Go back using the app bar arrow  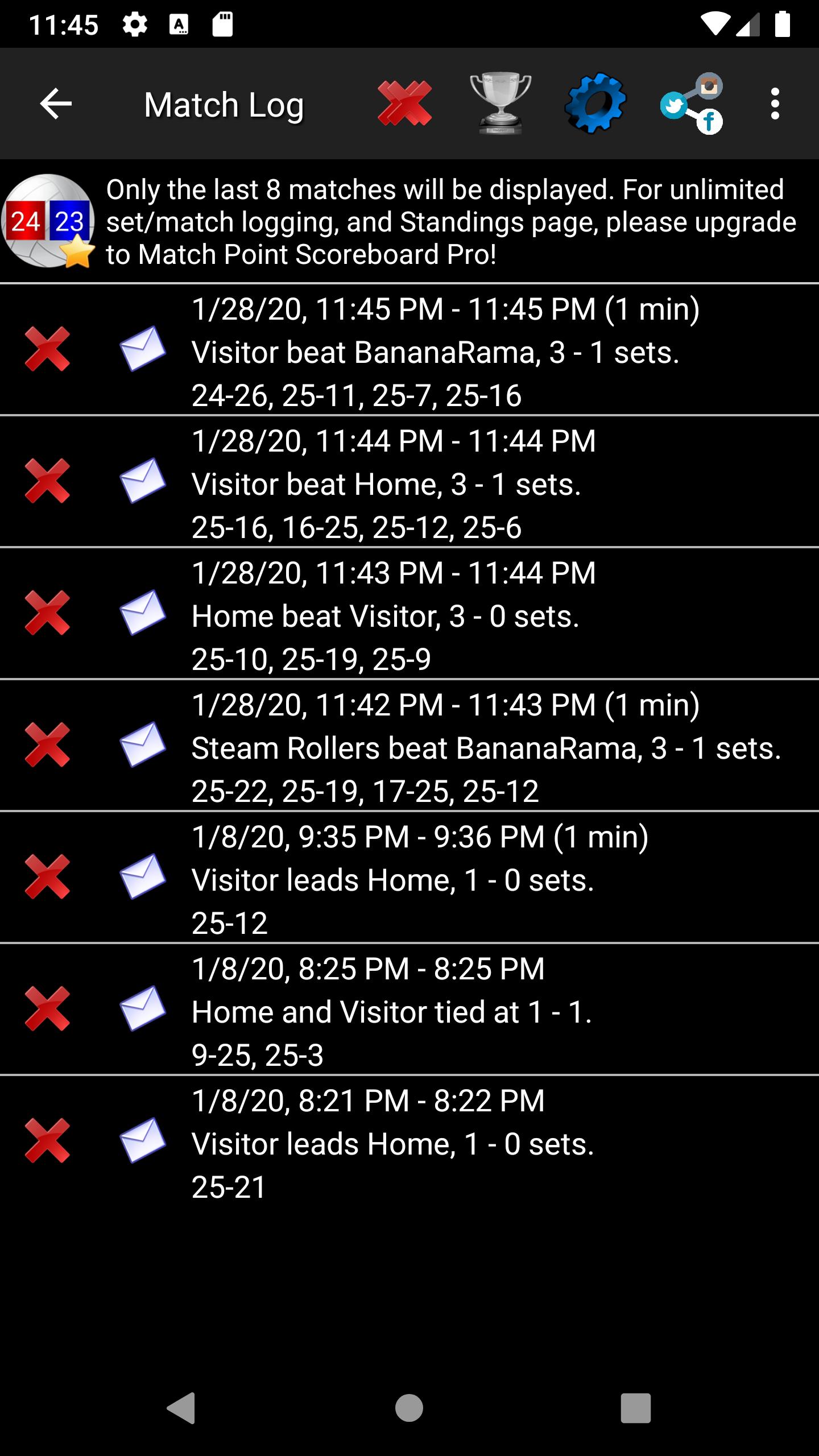(56, 104)
